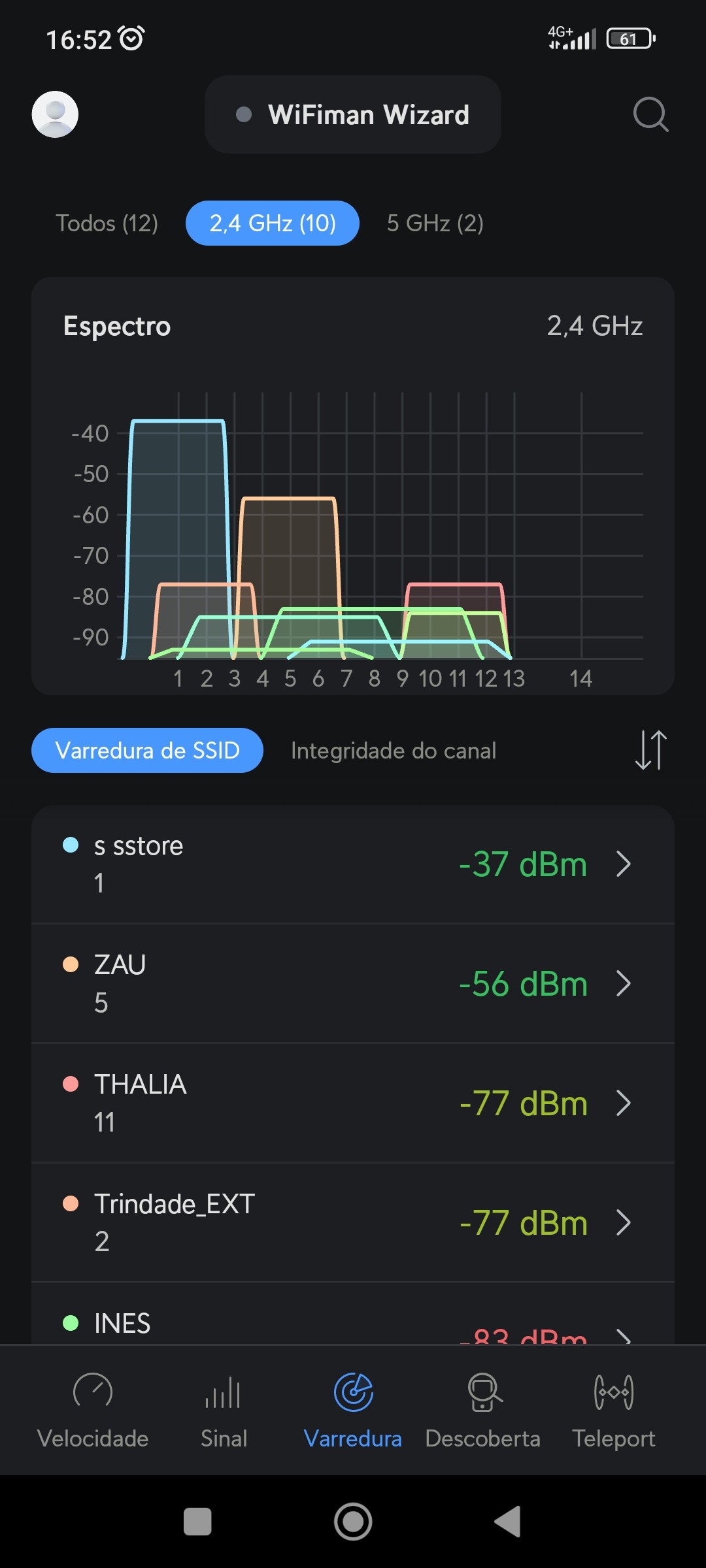View the THALIA network details
This screenshot has height=1568, width=706.
coord(353,1103)
